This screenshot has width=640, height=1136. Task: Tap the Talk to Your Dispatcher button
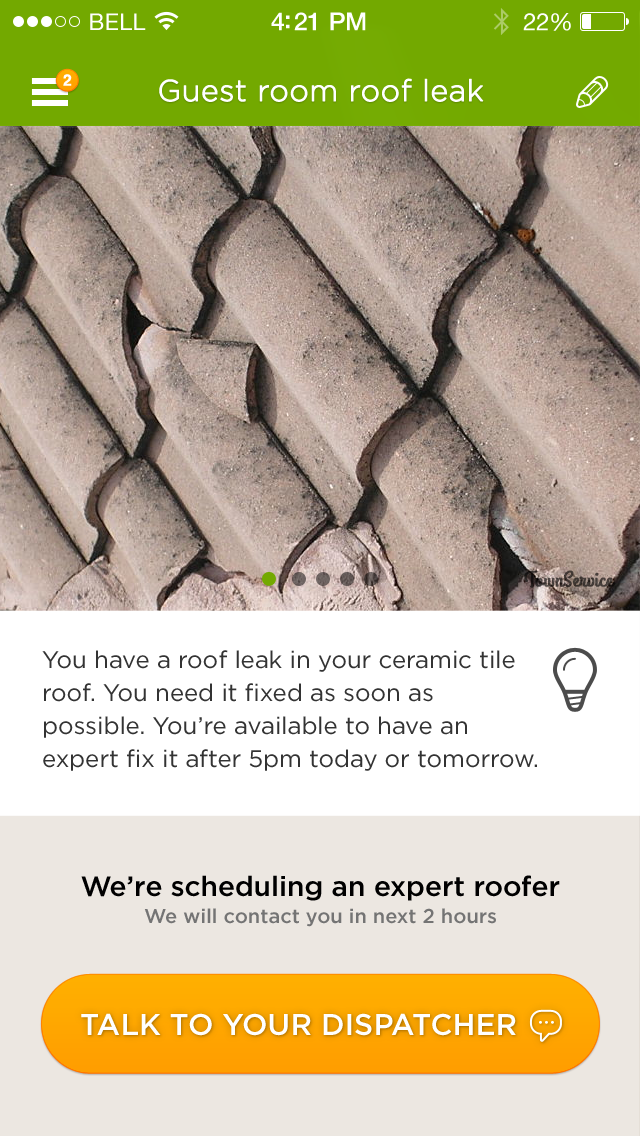pyautogui.click(x=320, y=1024)
